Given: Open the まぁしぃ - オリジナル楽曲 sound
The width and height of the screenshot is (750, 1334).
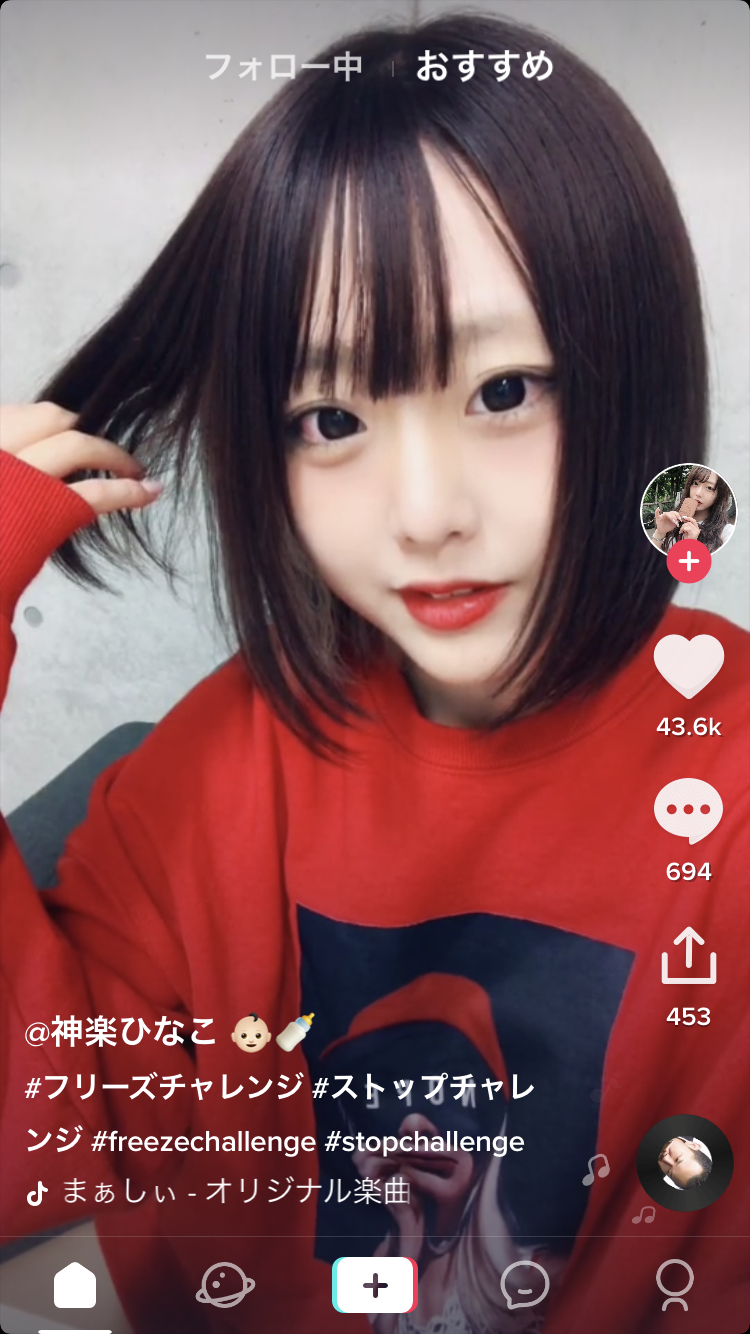Looking at the screenshot, I should point(235,1192).
